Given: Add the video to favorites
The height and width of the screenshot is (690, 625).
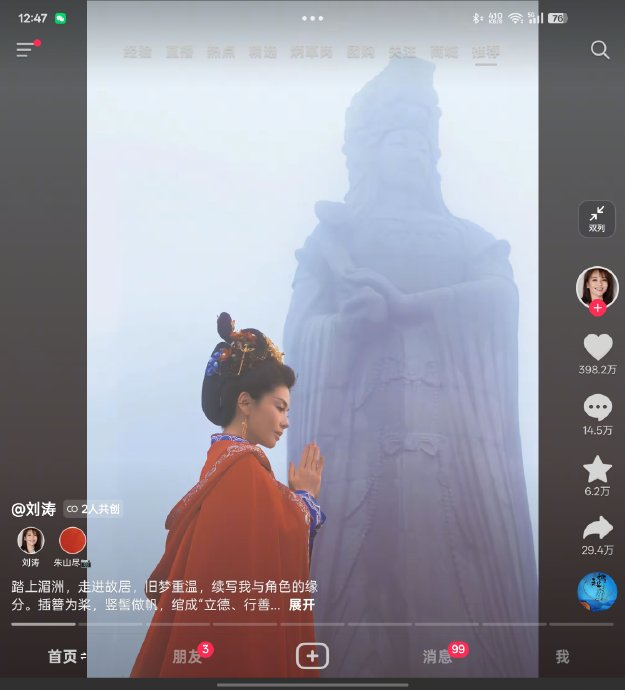Looking at the screenshot, I should tap(597, 469).
